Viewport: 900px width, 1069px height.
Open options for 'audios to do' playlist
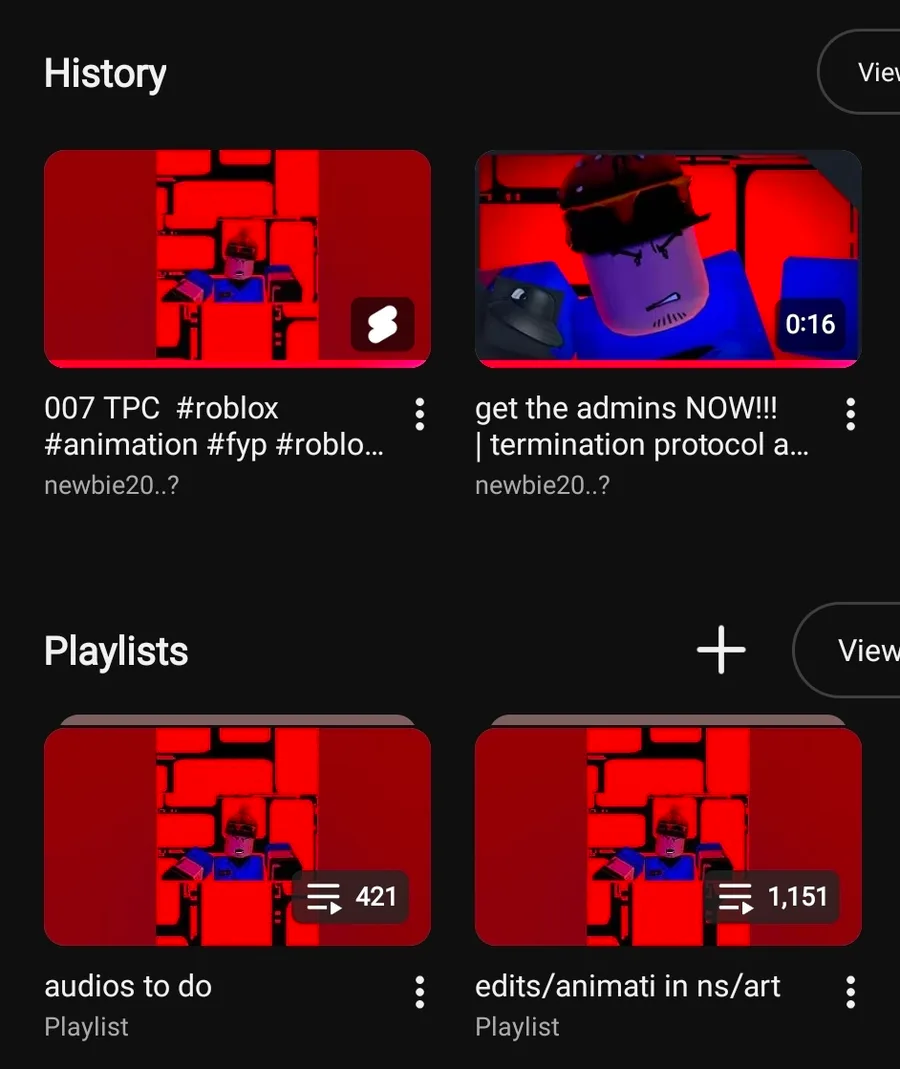(x=420, y=991)
